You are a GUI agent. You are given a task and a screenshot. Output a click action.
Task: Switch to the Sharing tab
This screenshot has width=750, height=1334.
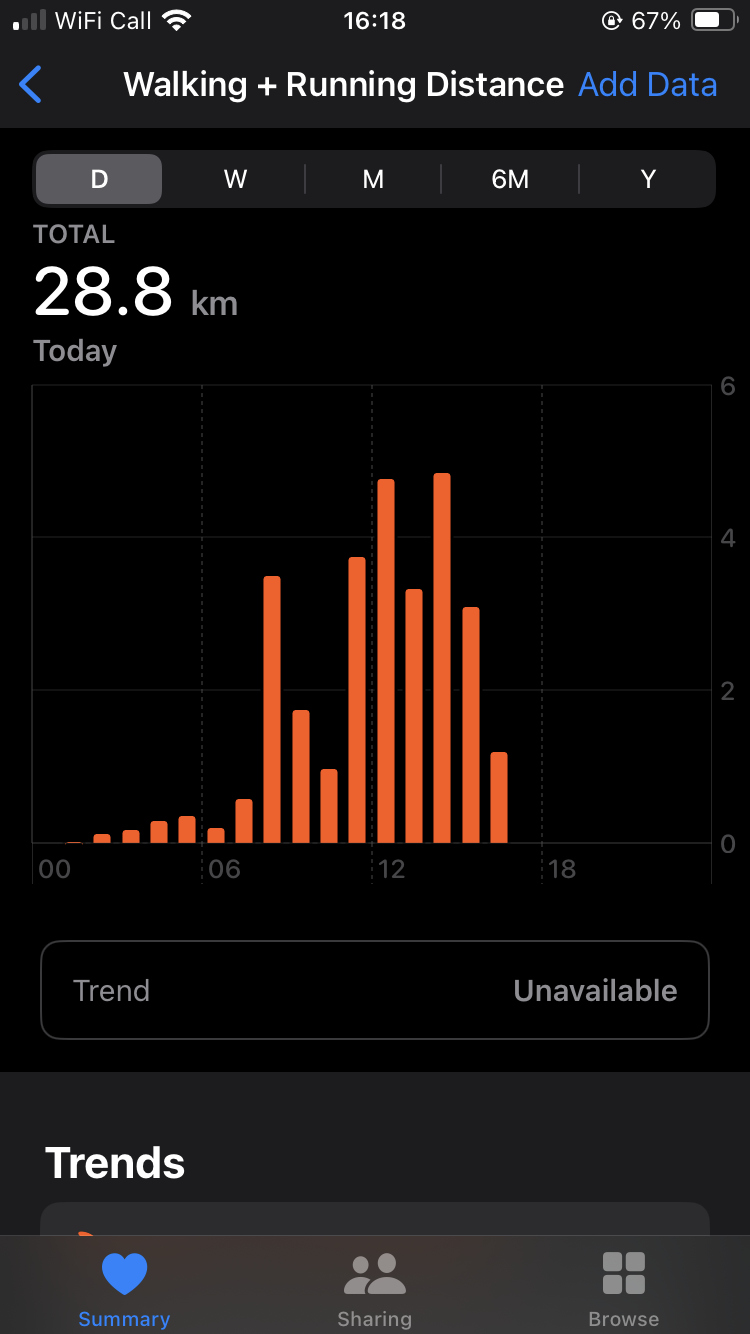pyautogui.click(x=375, y=1287)
